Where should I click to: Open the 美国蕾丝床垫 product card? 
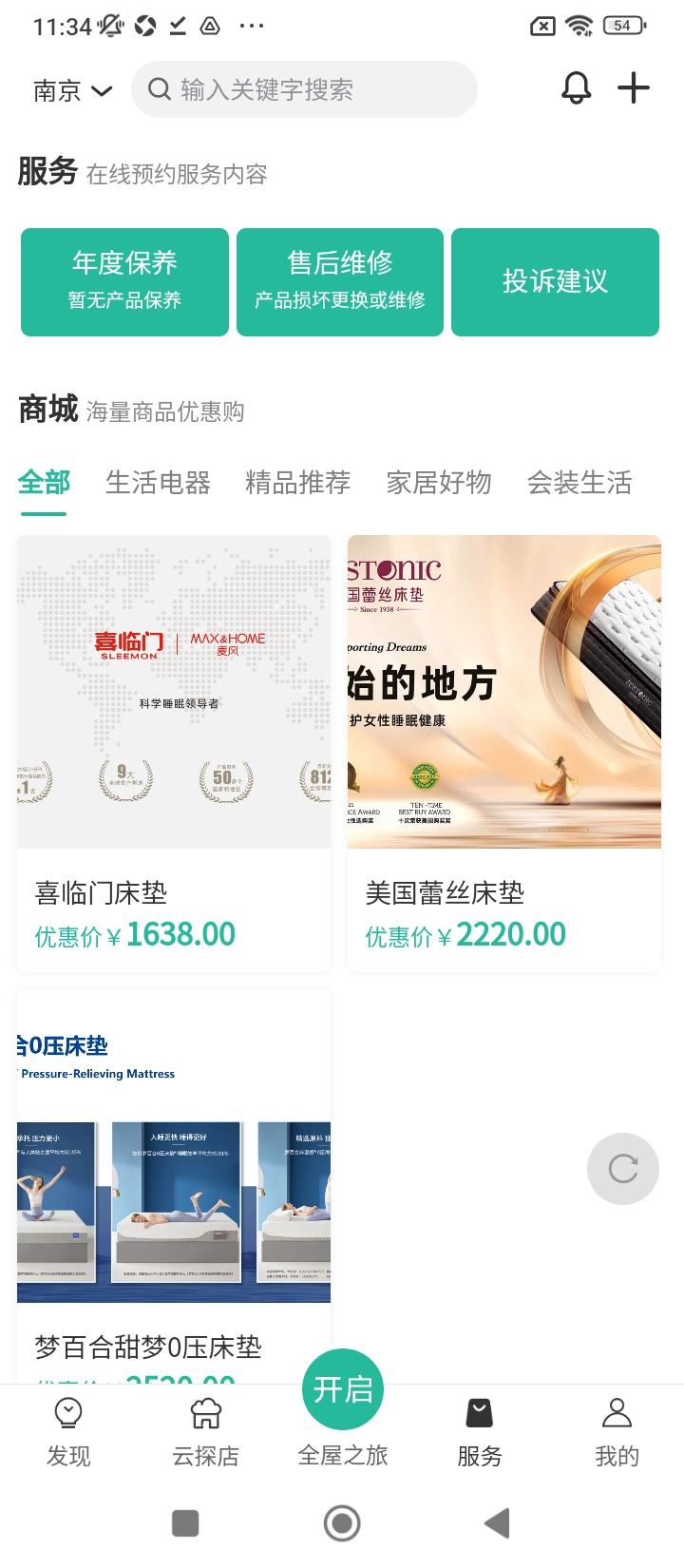(x=504, y=751)
